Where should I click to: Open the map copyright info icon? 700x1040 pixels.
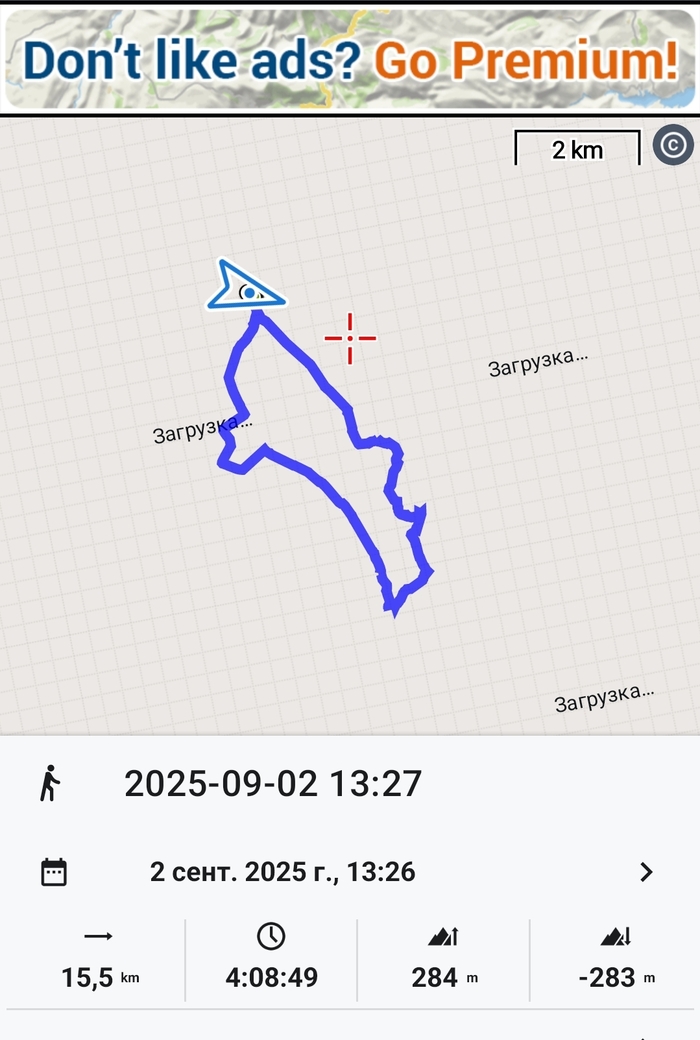[x=673, y=146]
